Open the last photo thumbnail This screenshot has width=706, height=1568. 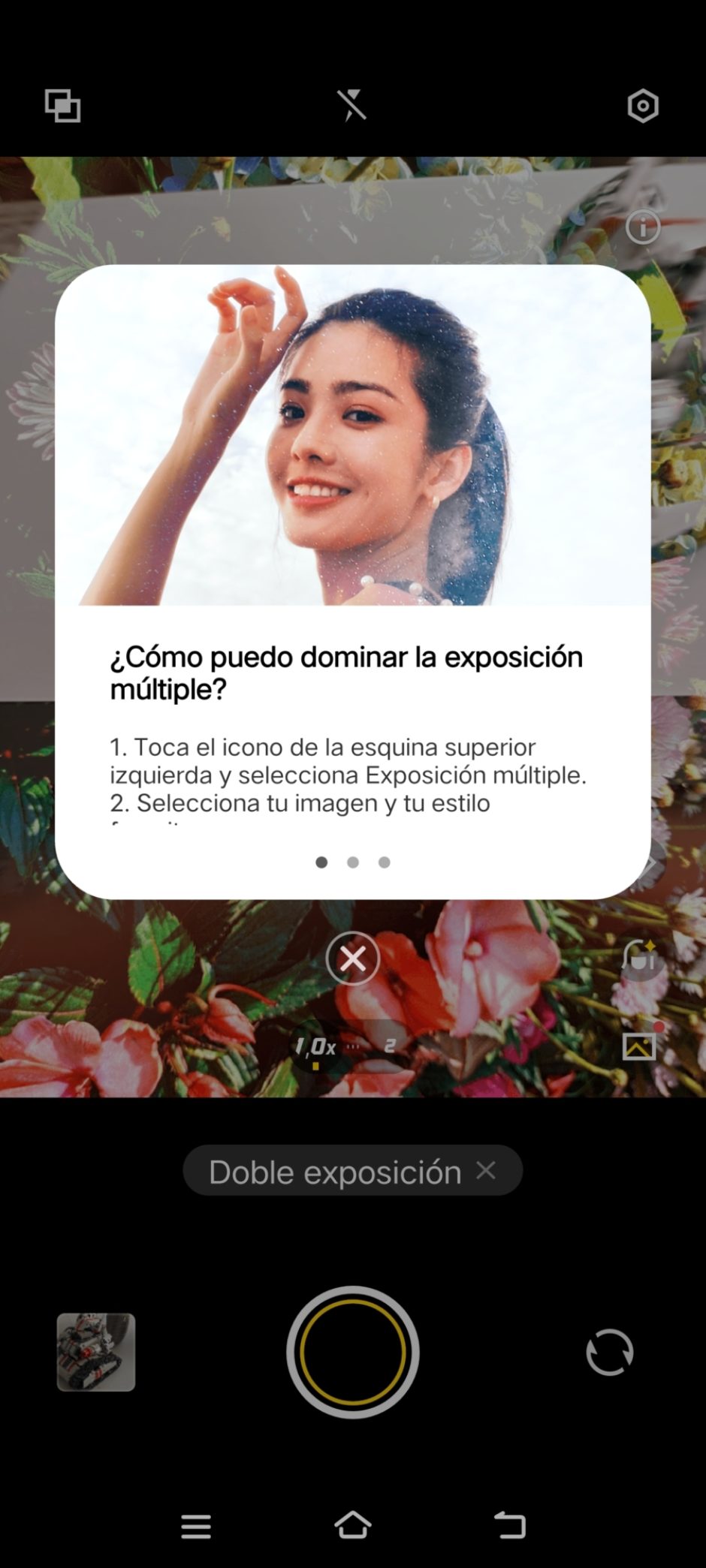pyautogui.click(x=96, y=1352)
